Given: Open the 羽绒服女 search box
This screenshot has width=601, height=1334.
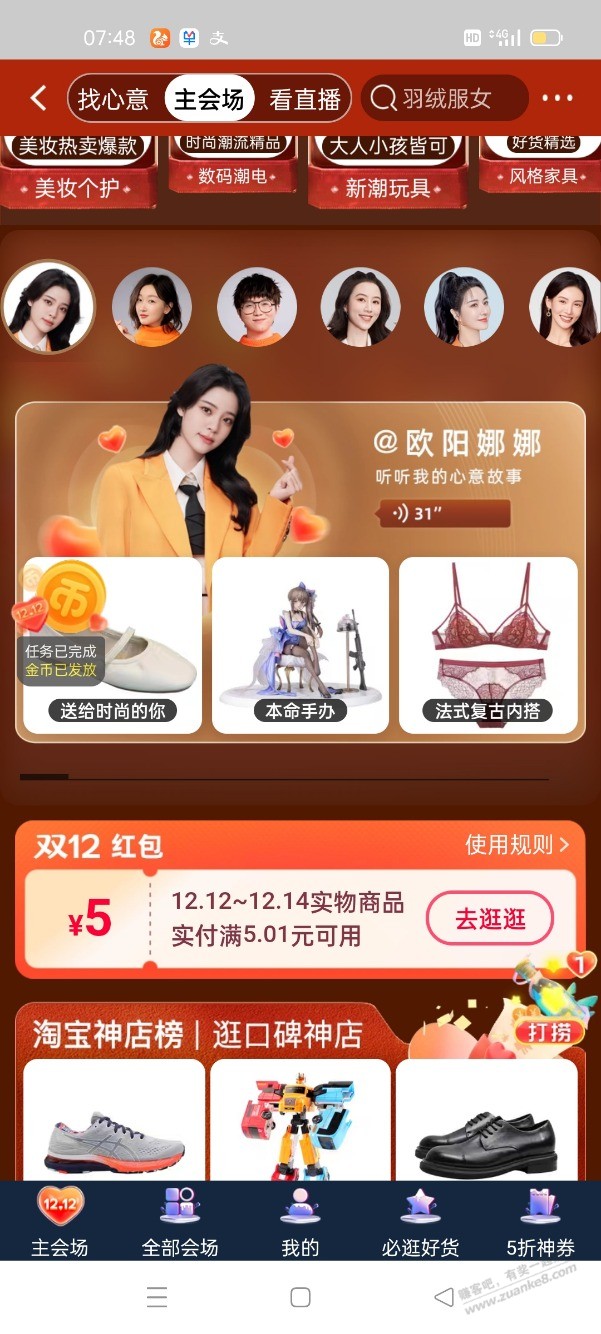Looking at the screenshot, I should click(x=445, y=99).
